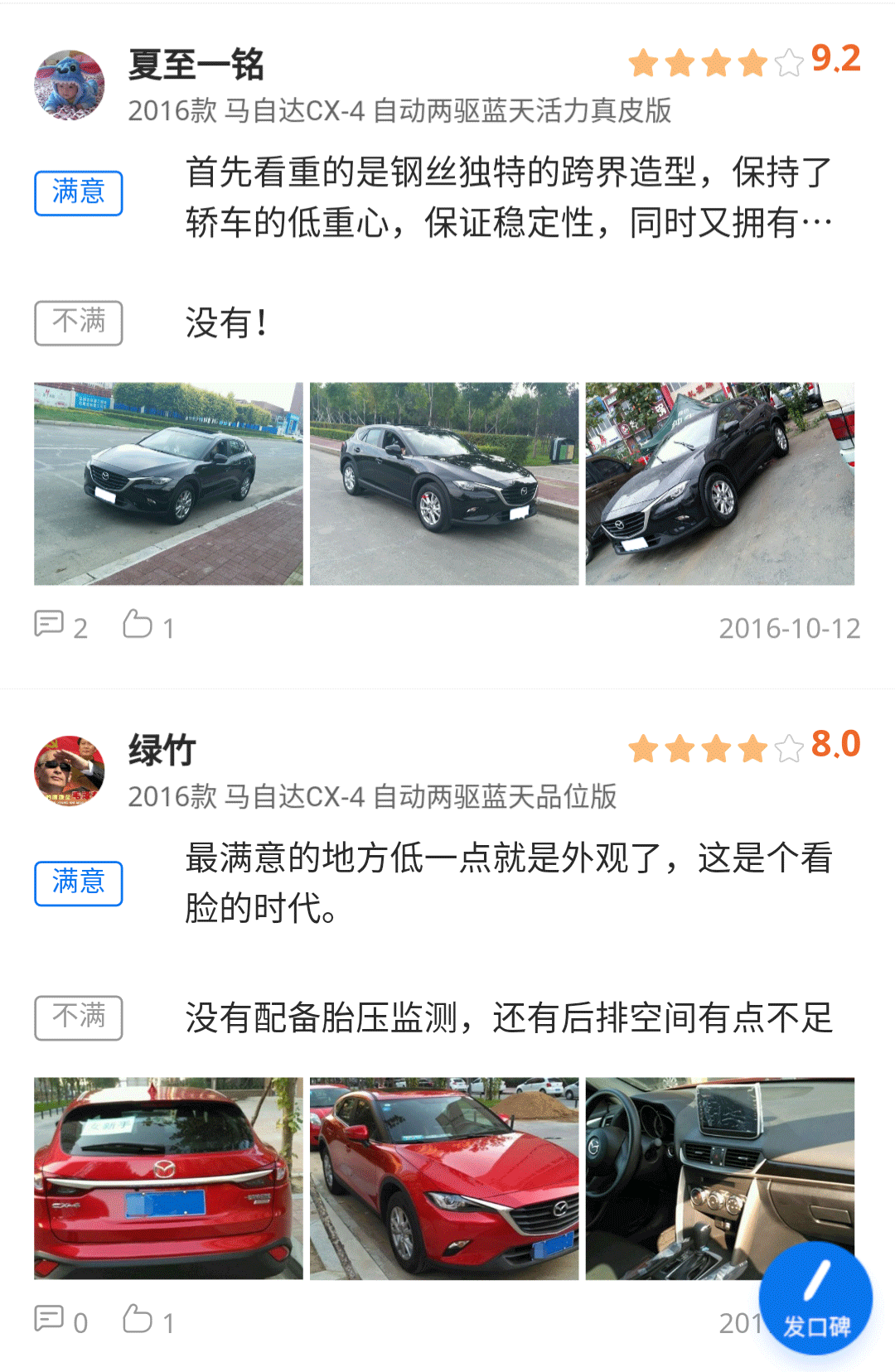Open 夏至一铭's profile avatar

tap(70, 85)
